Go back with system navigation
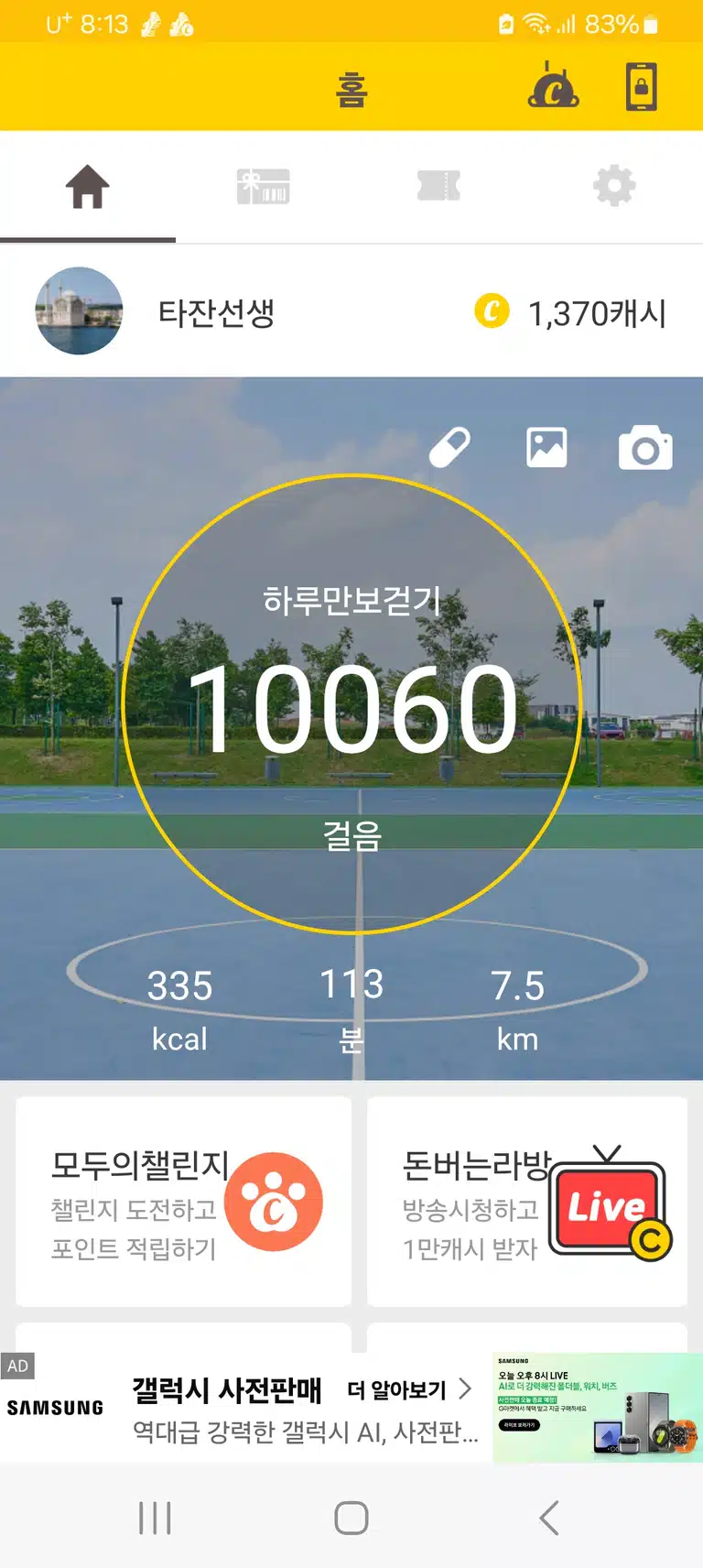Image resolution: width=703 pixels, height=1568 pixels. pyautogui.click(x=549, y=1518)
